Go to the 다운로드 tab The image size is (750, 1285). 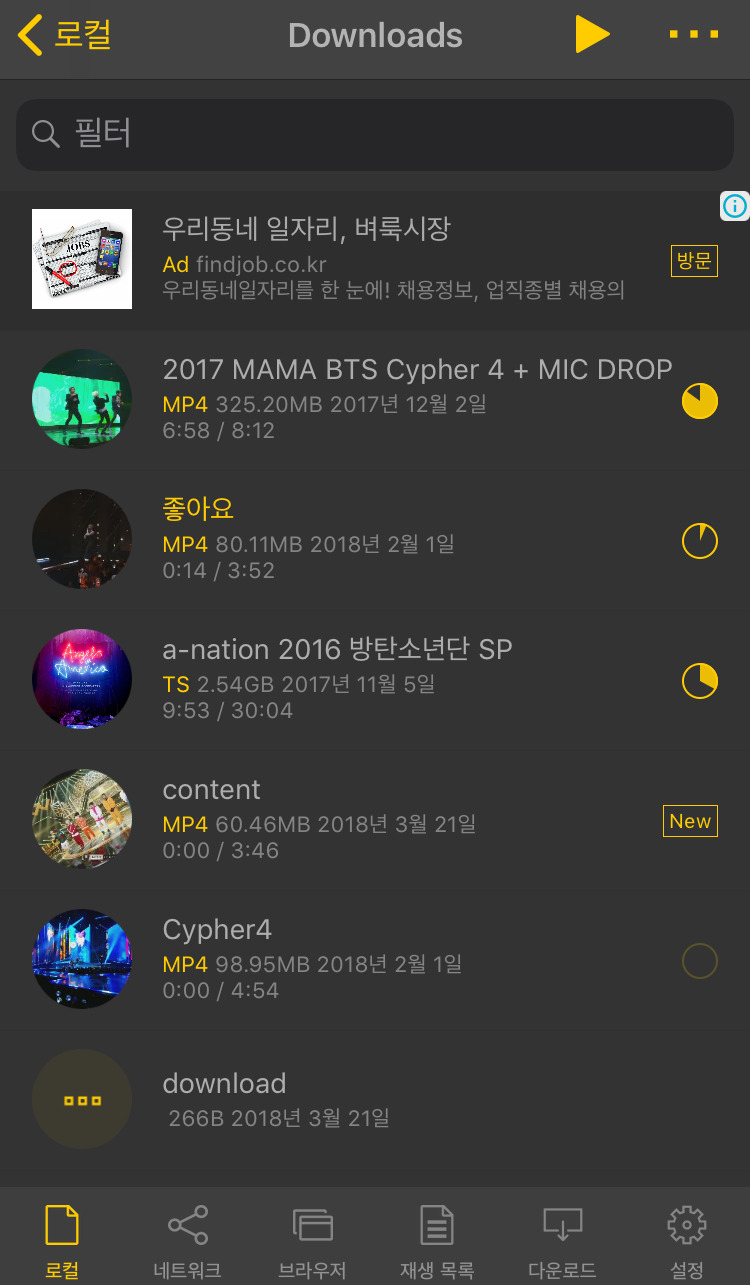tap(562, 1241)
